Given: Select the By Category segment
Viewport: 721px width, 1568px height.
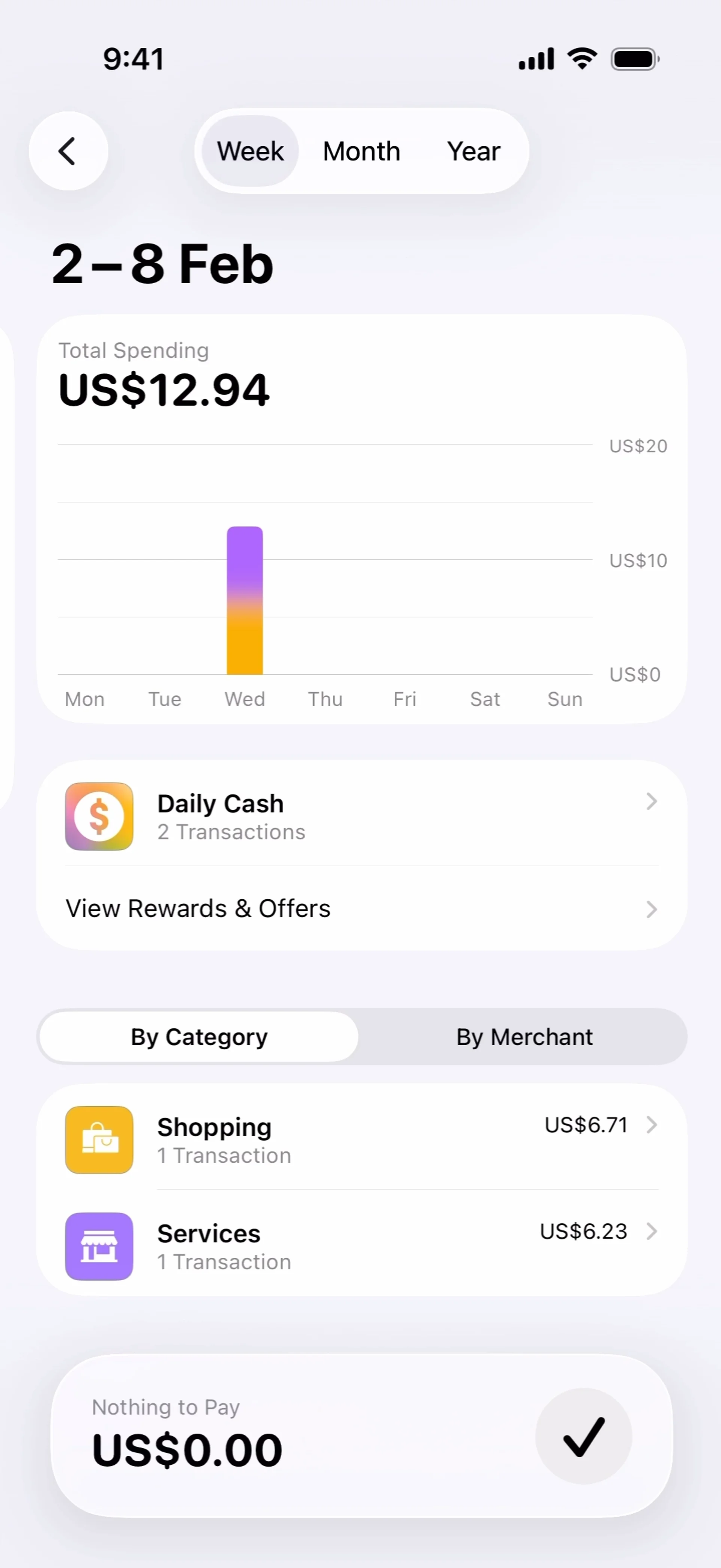Looking at the screenshot, I should [199, 1036].
